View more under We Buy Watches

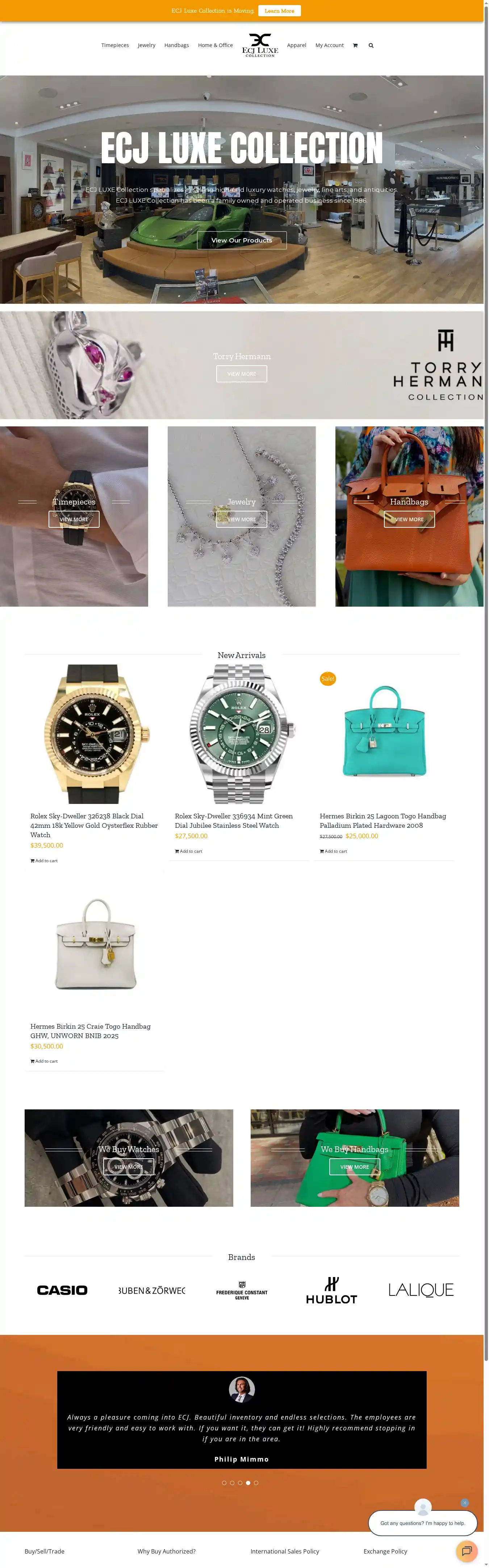[x=129, y=1167]
